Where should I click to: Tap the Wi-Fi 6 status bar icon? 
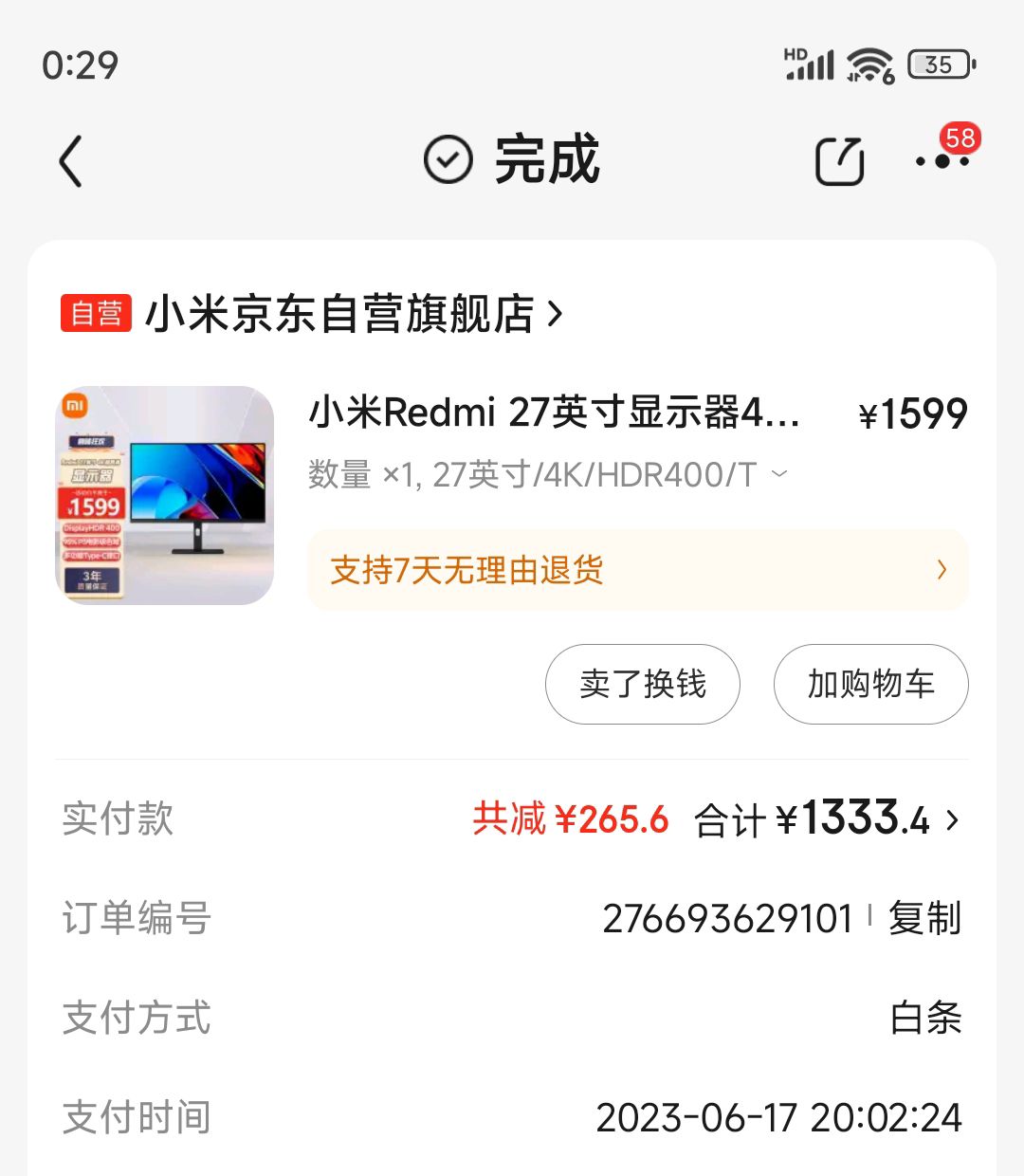click(869, 64)
